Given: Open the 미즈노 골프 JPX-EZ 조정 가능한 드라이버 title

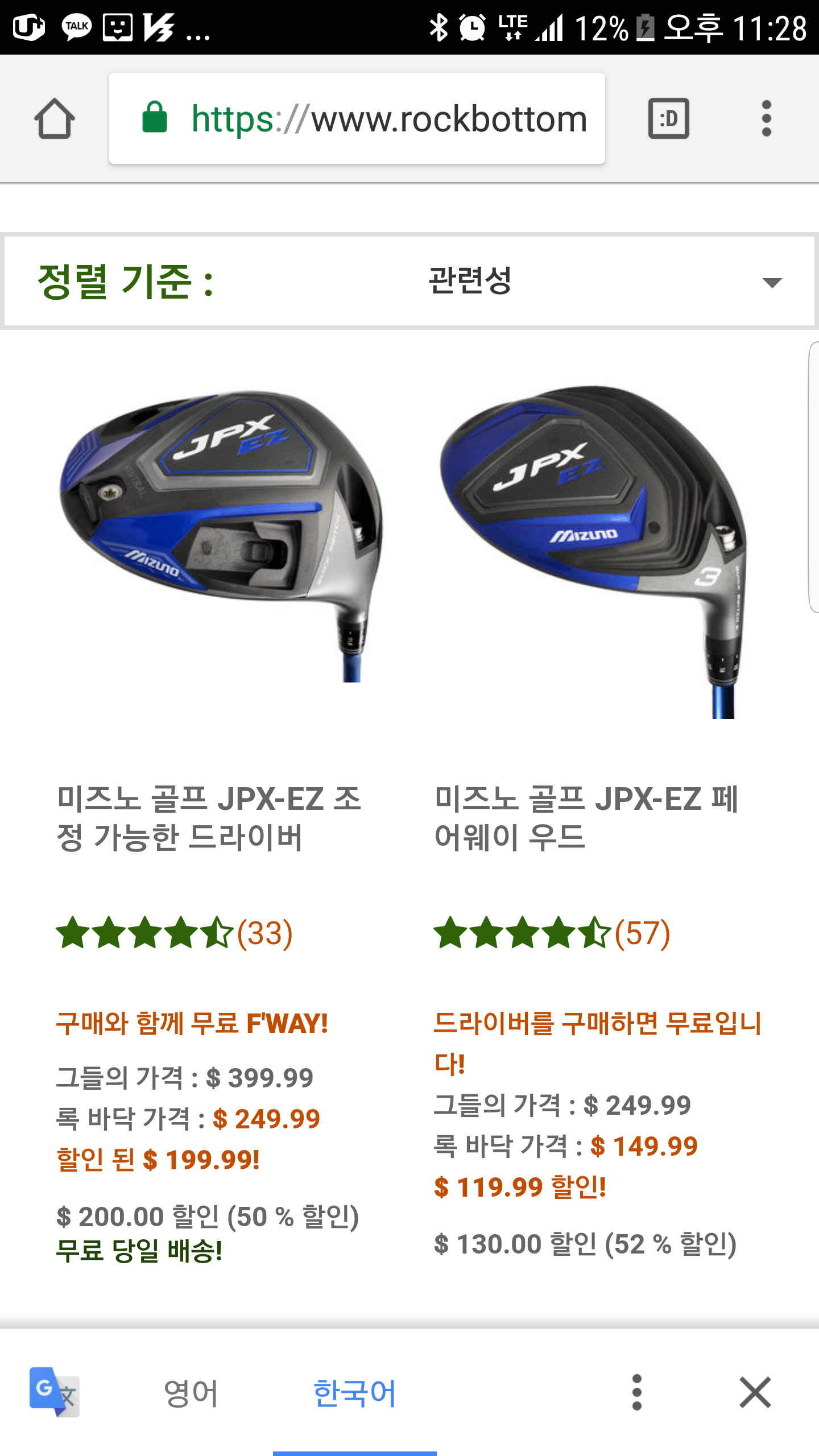Looking at the screenshot, I should pyautogui.click(x=209, y=818).
